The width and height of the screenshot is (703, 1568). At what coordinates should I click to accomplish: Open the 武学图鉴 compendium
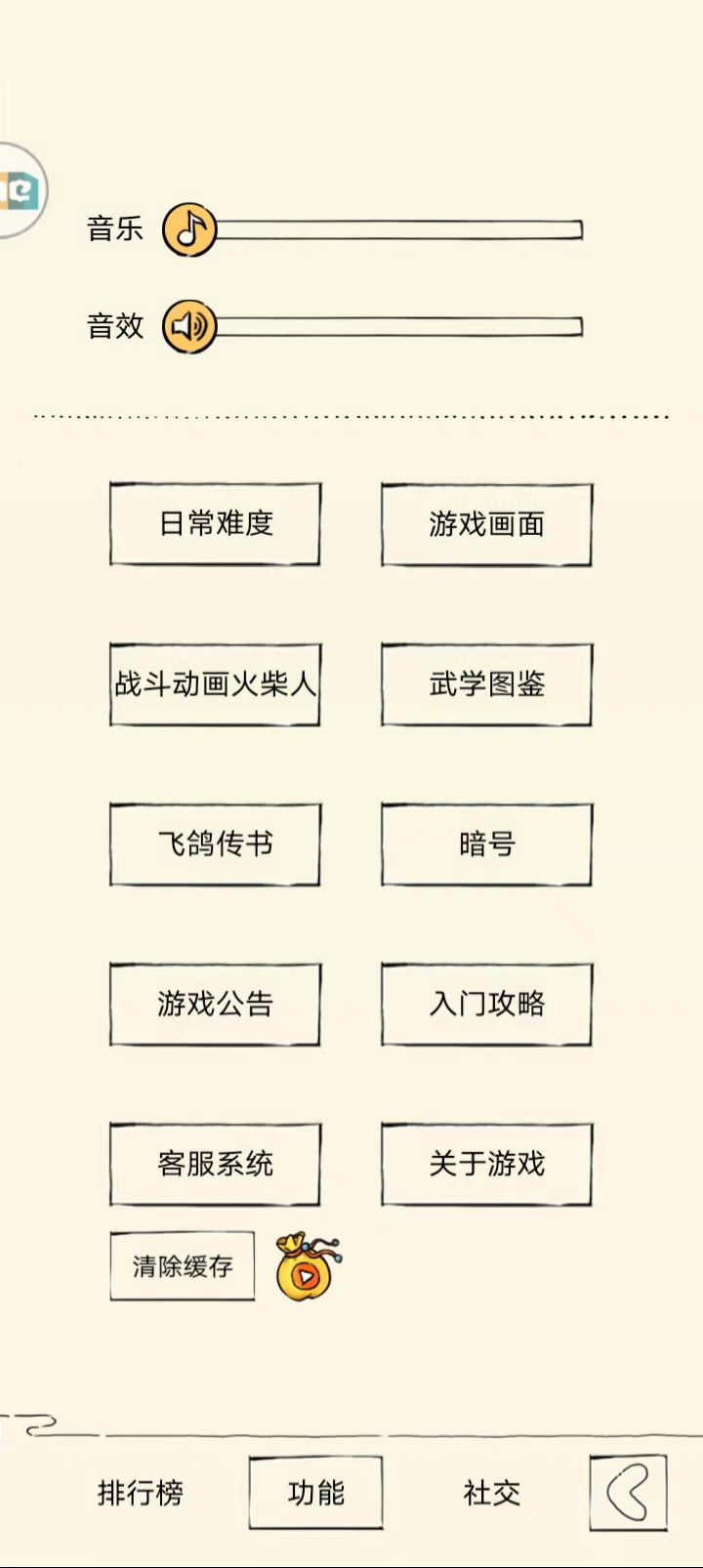486,684
